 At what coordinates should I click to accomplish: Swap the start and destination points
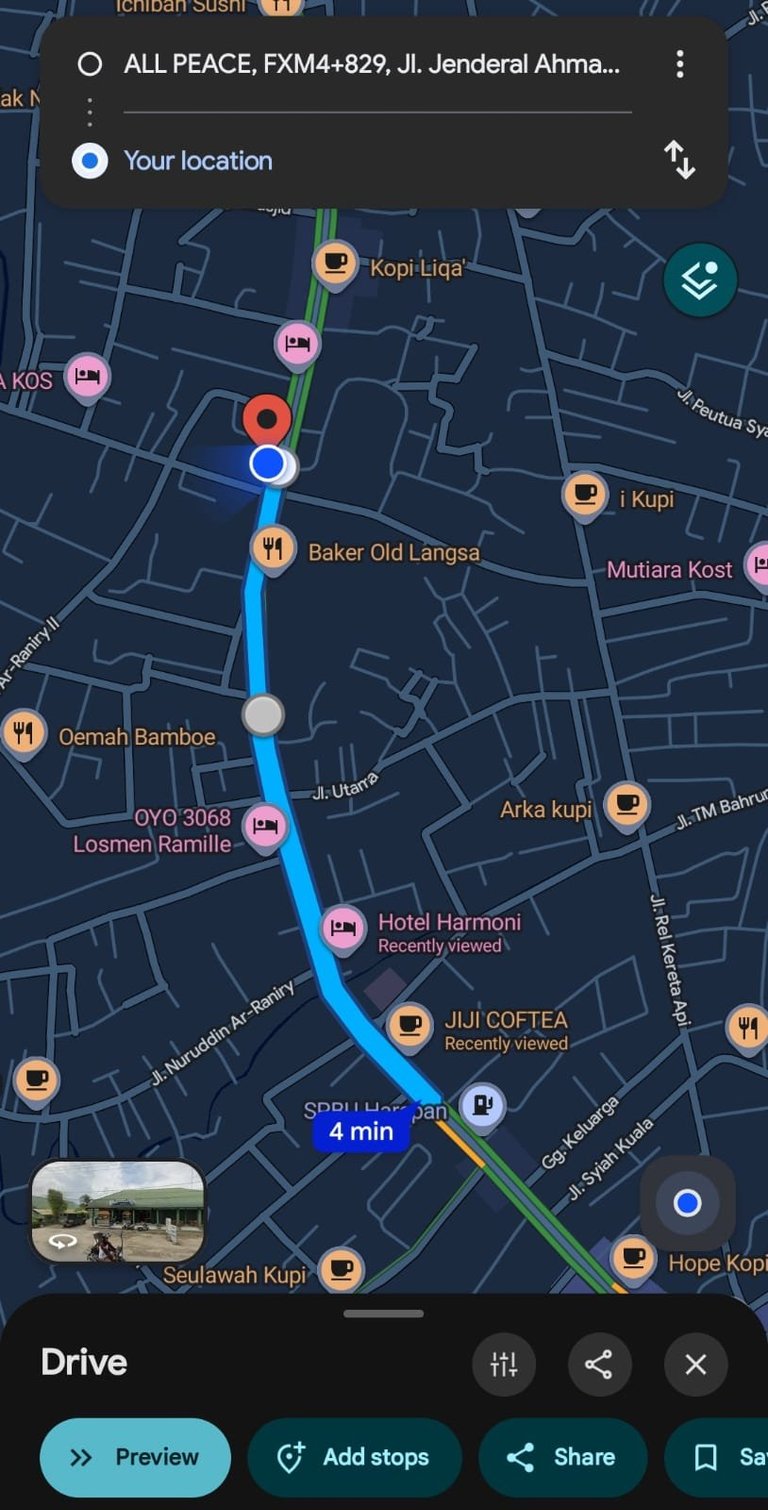pos(680,160)
